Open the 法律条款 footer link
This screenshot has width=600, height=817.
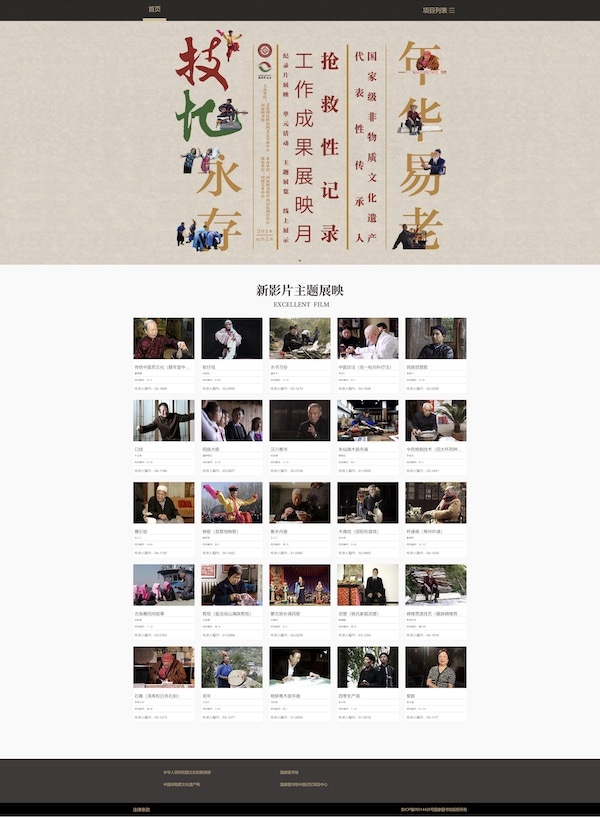click(x=142, y=809)
